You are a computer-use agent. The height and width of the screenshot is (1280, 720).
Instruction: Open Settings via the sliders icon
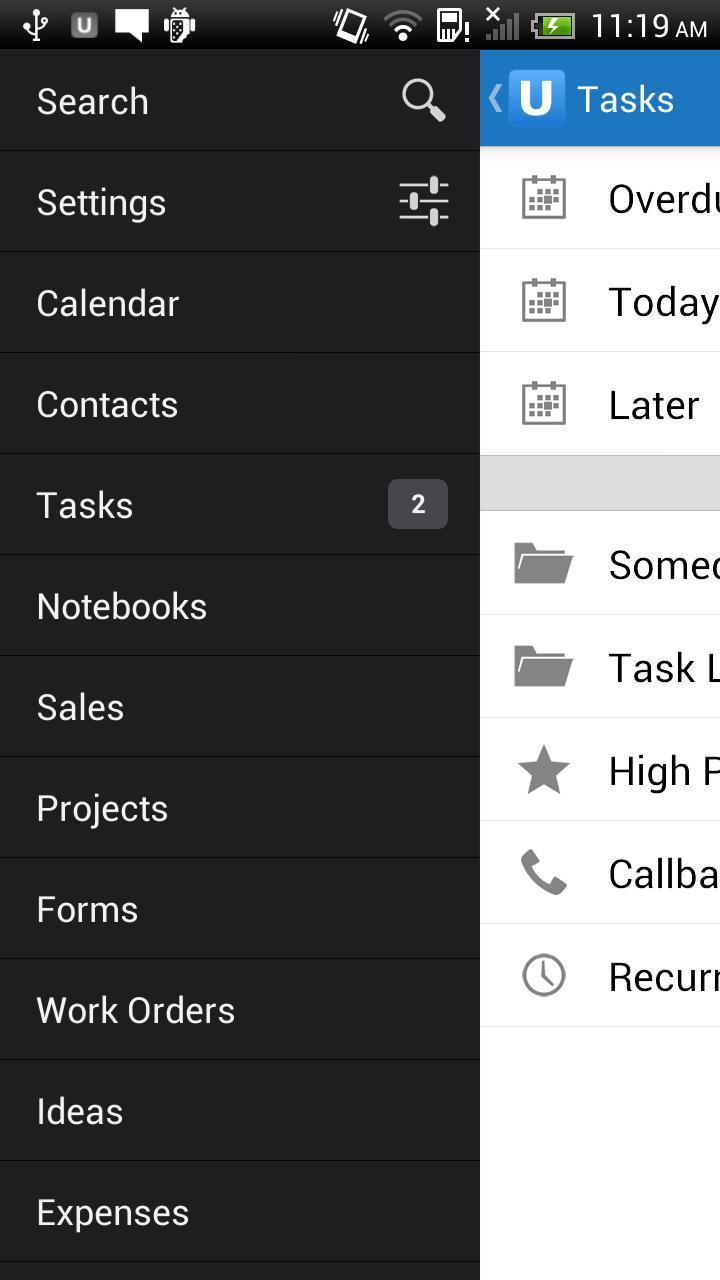tap(424, 201)
